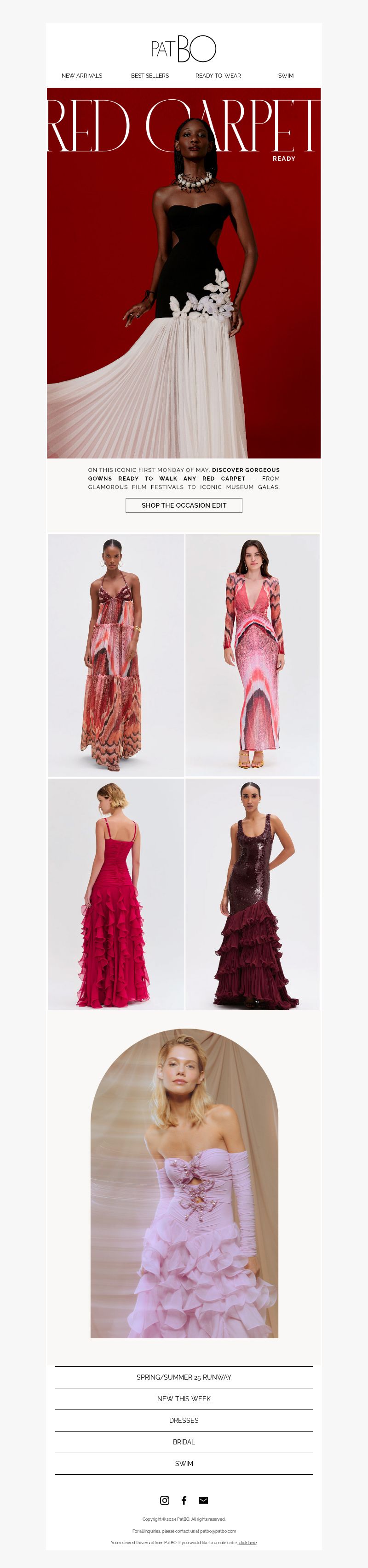Image resolution: width=368 pixels, height=1568 pixels.
Task: Tap SHOP THE OCCASION EDIT button
Action: [x=184, y=505]
